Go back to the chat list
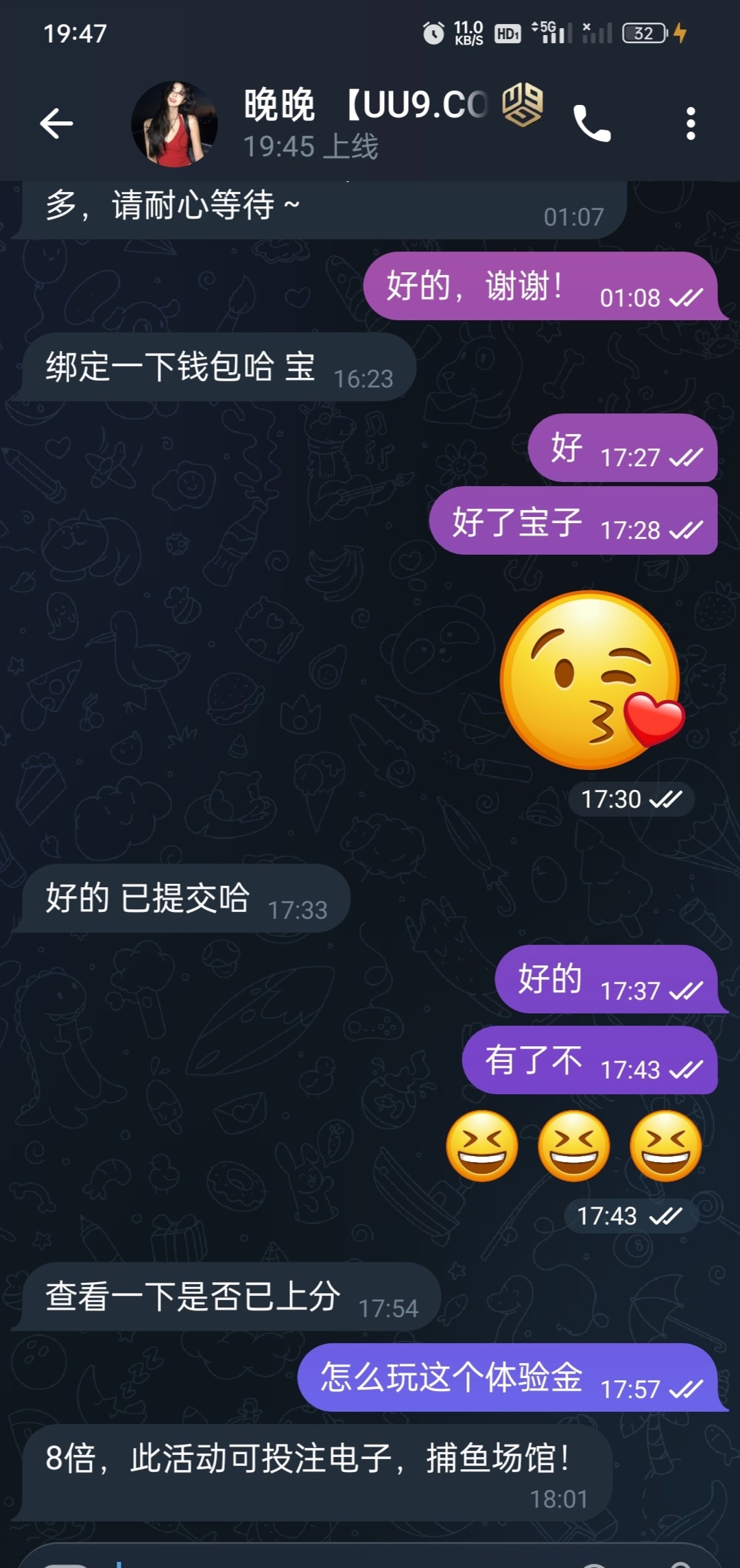This screenshot has height=1568, width=740. (x=56, y=124)
